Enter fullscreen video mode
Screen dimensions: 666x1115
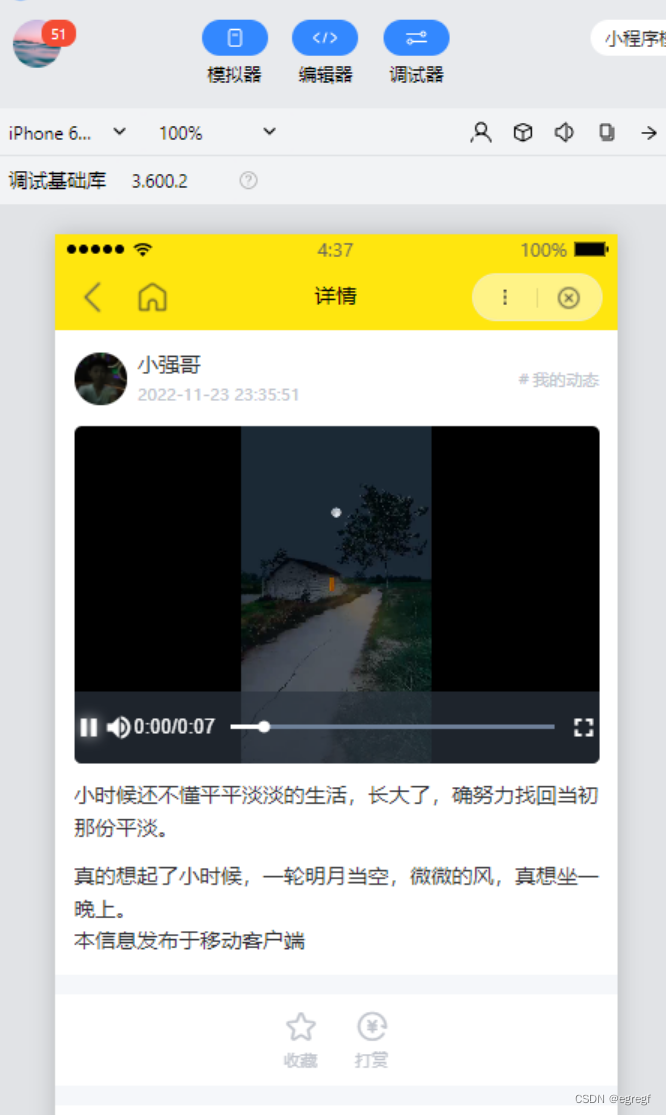(x=583, y=727)
